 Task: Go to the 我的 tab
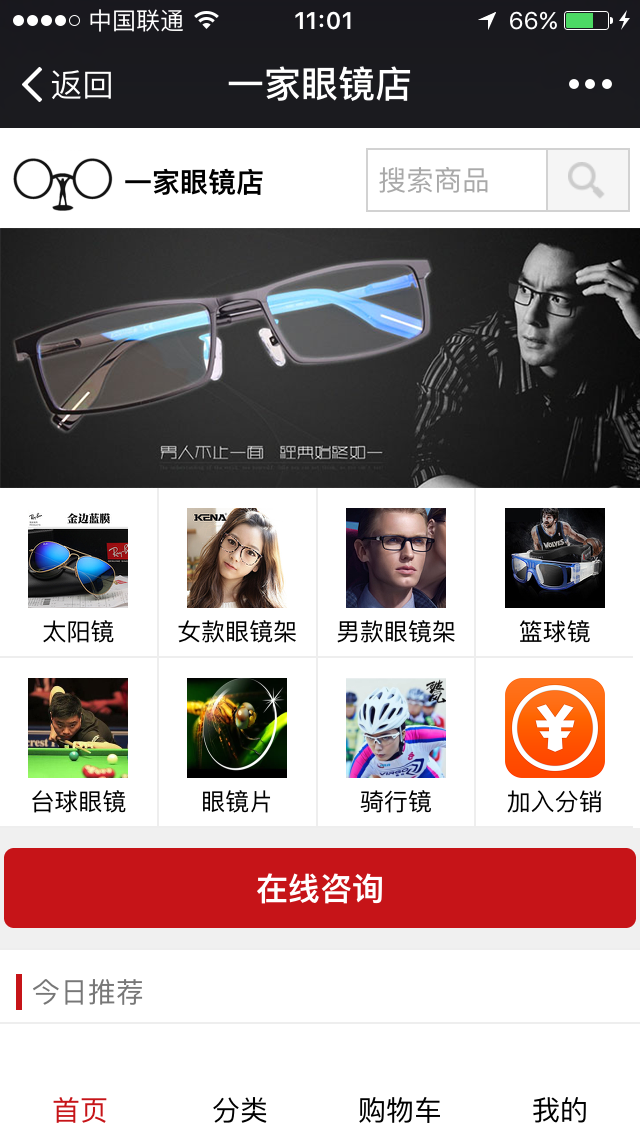(x=560, y=1109)
